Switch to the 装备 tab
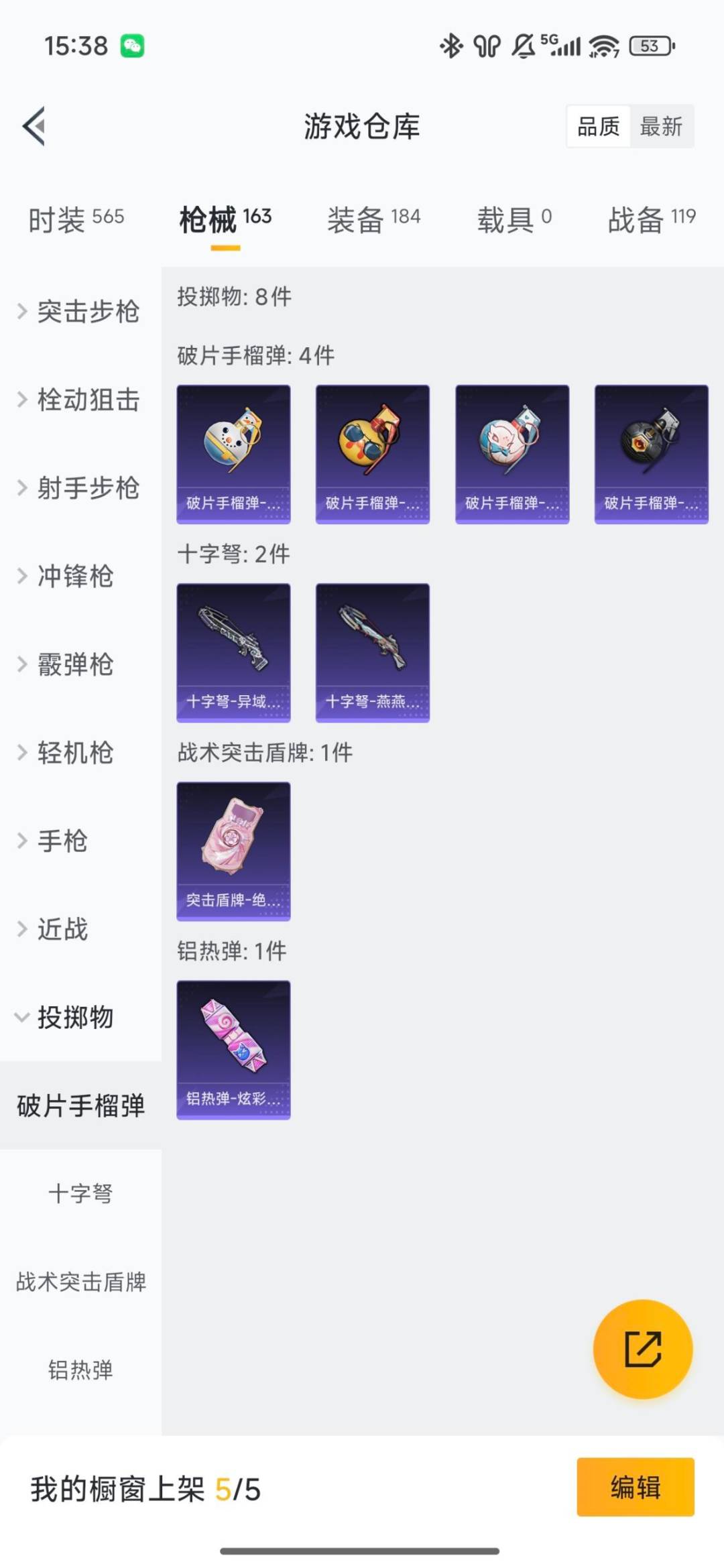This screenshot has width=724, height=1568. point(373,219)
